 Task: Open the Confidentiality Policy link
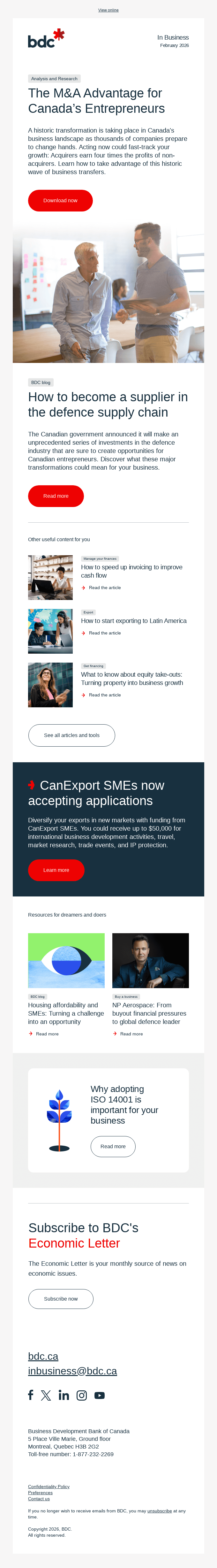49,1487
